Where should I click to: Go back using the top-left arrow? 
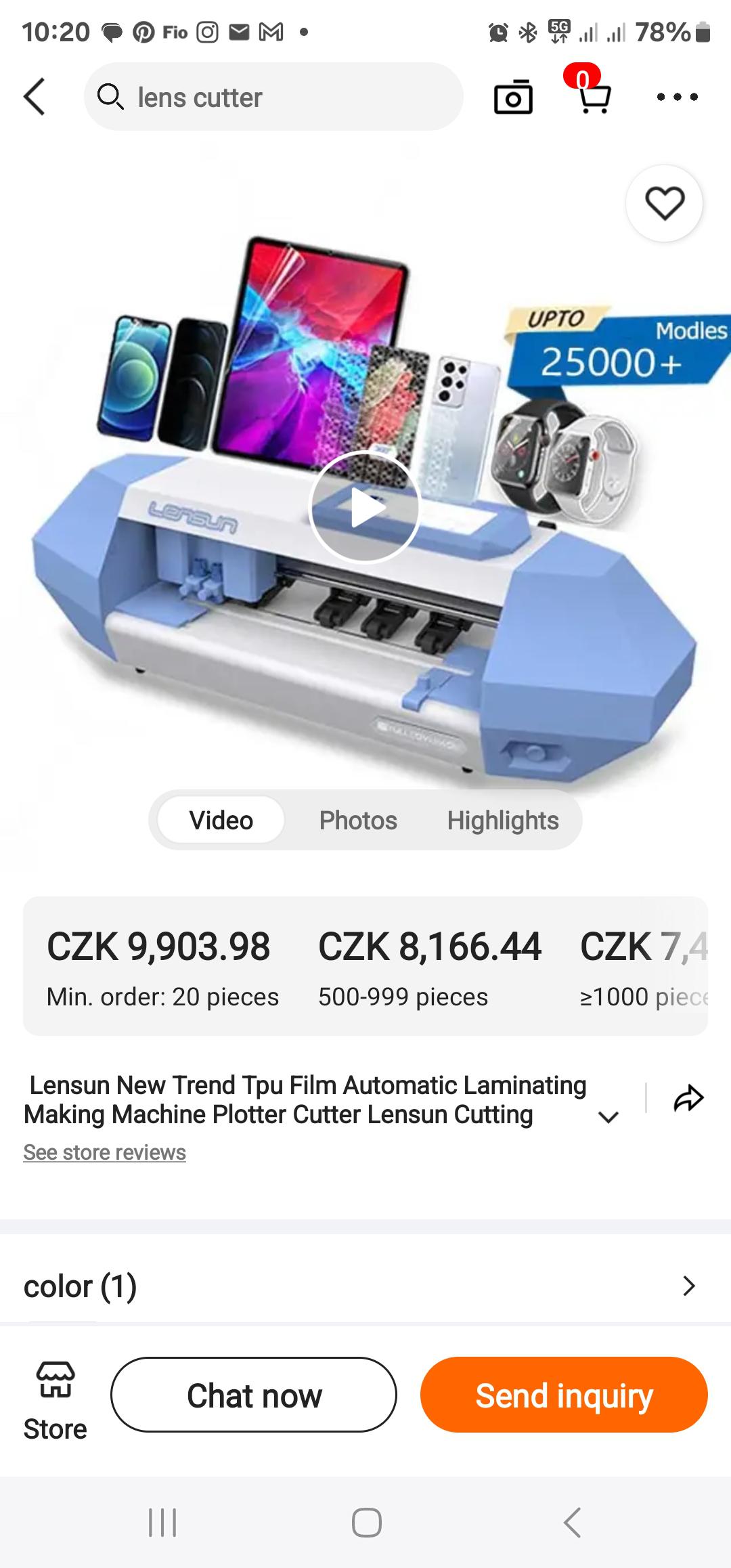tap(35, 97)
